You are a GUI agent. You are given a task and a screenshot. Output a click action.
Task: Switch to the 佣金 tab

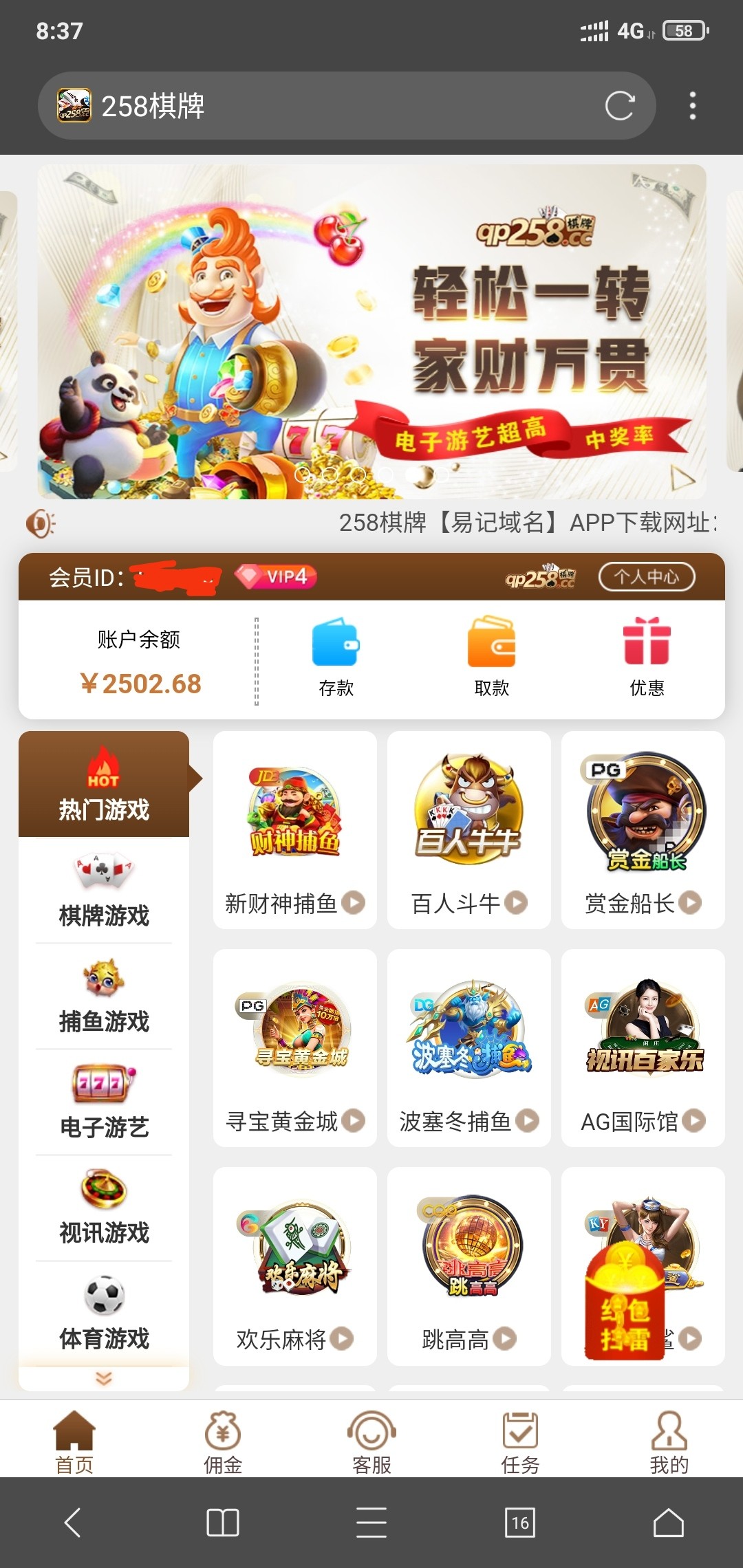pyautogui.click(x=223, y=1441)
